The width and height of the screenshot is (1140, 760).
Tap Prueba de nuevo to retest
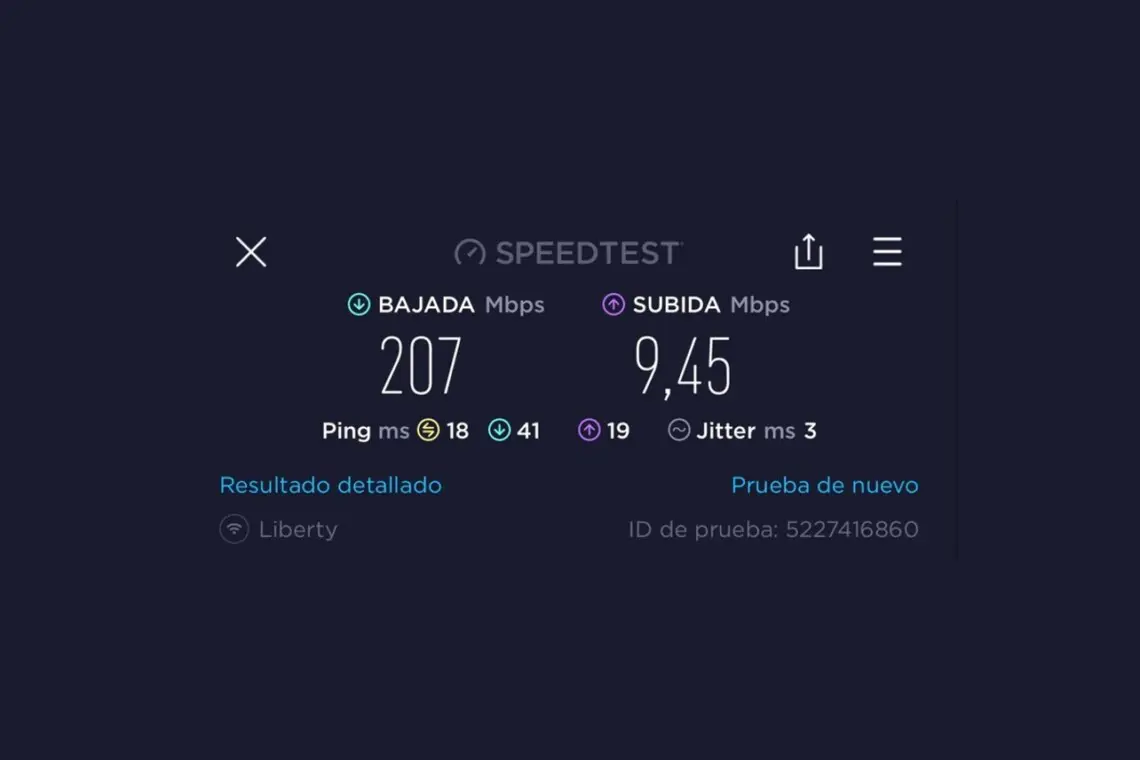[x=824, y=485]
